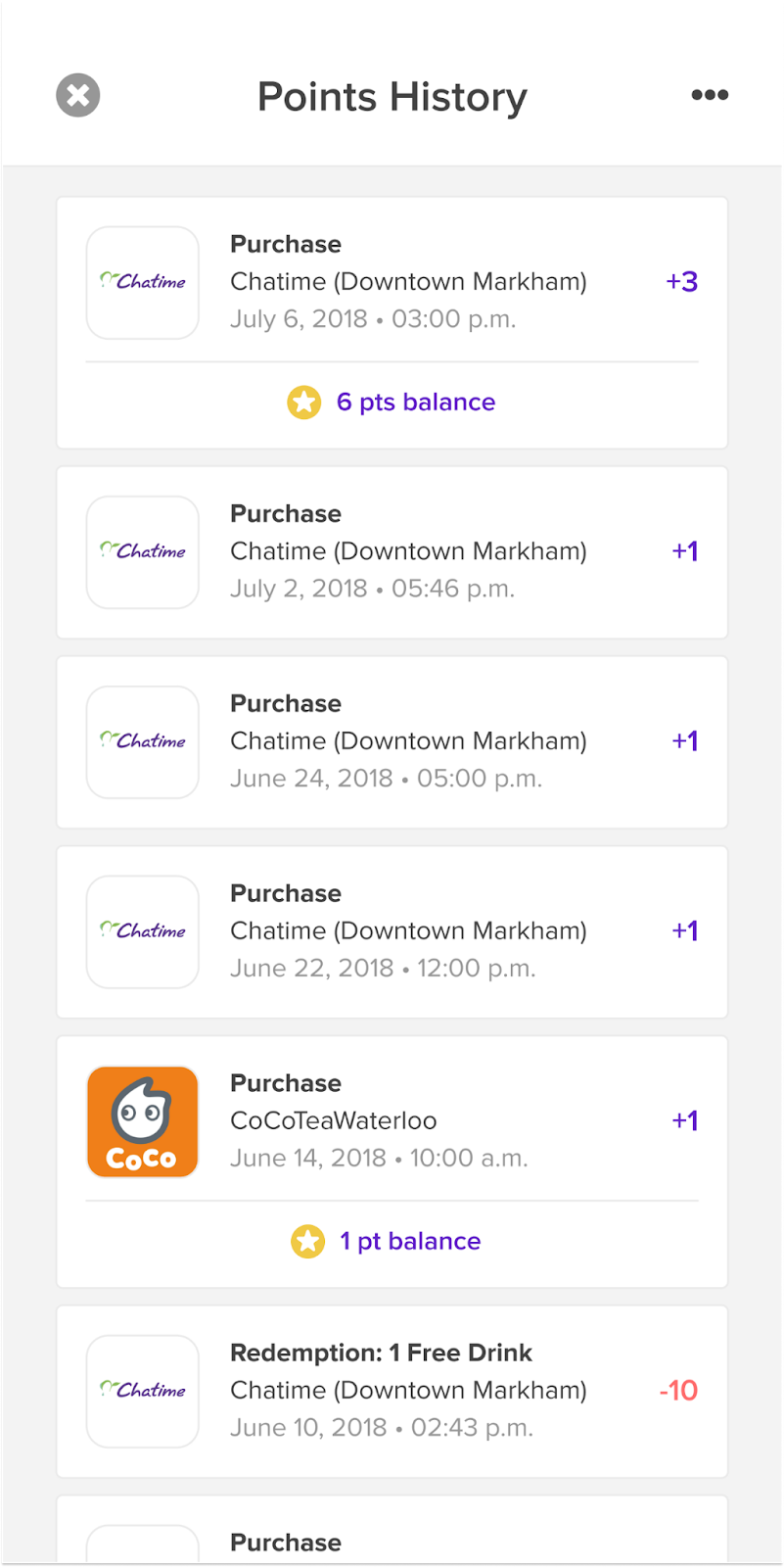Click the star icon beside 6 pts balance

(x=304, y=402)
